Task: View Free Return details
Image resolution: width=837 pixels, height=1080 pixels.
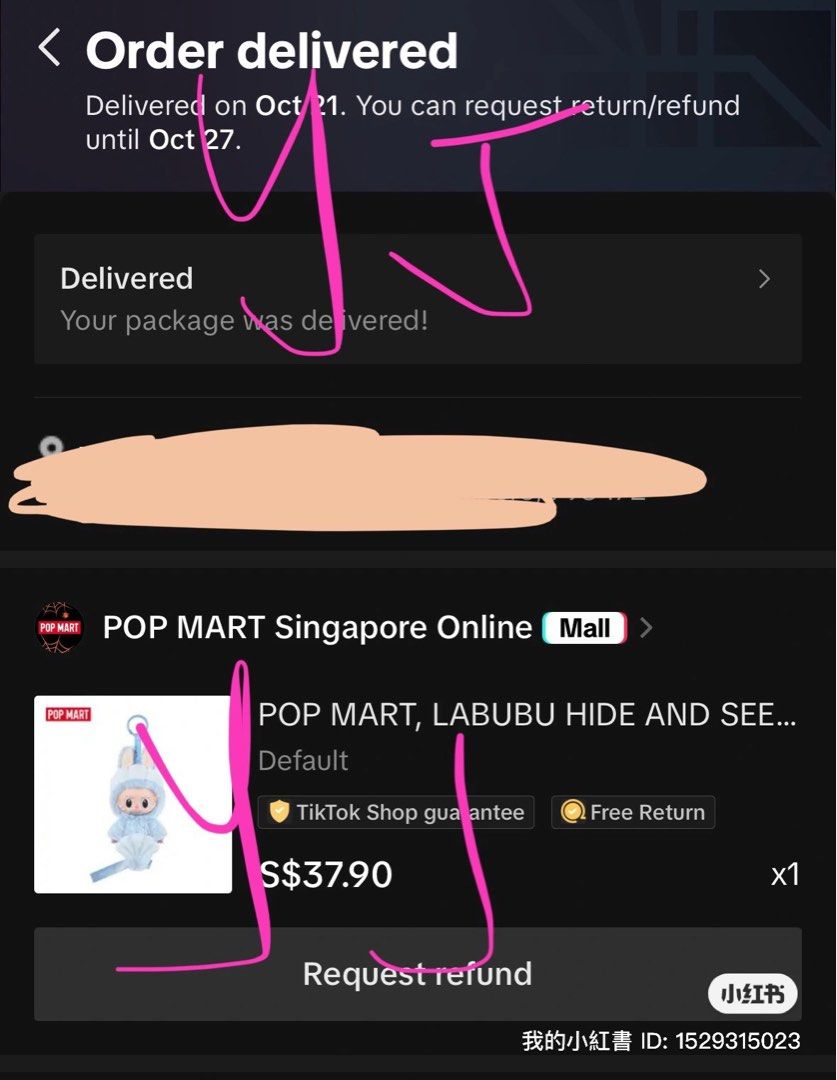Action: pyautogui.click(x=632, y=812)
